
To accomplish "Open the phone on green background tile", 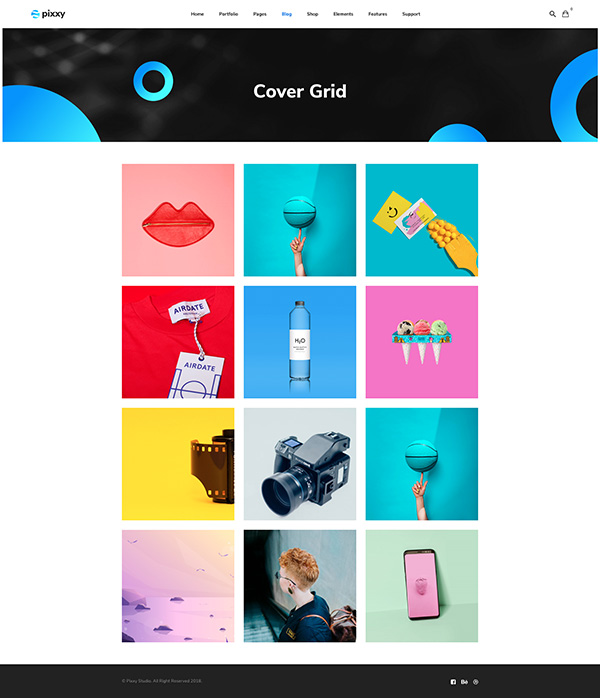I will [x=421, y=586].
